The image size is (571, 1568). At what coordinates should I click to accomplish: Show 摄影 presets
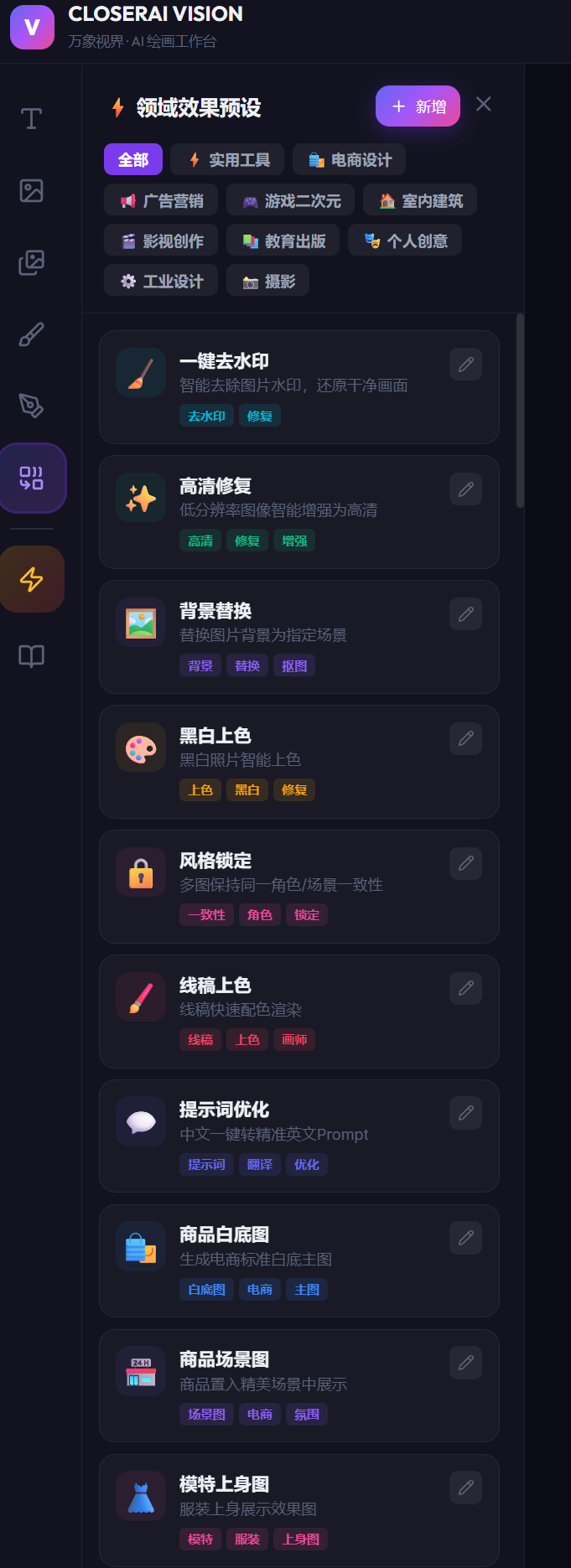[267, 281]
